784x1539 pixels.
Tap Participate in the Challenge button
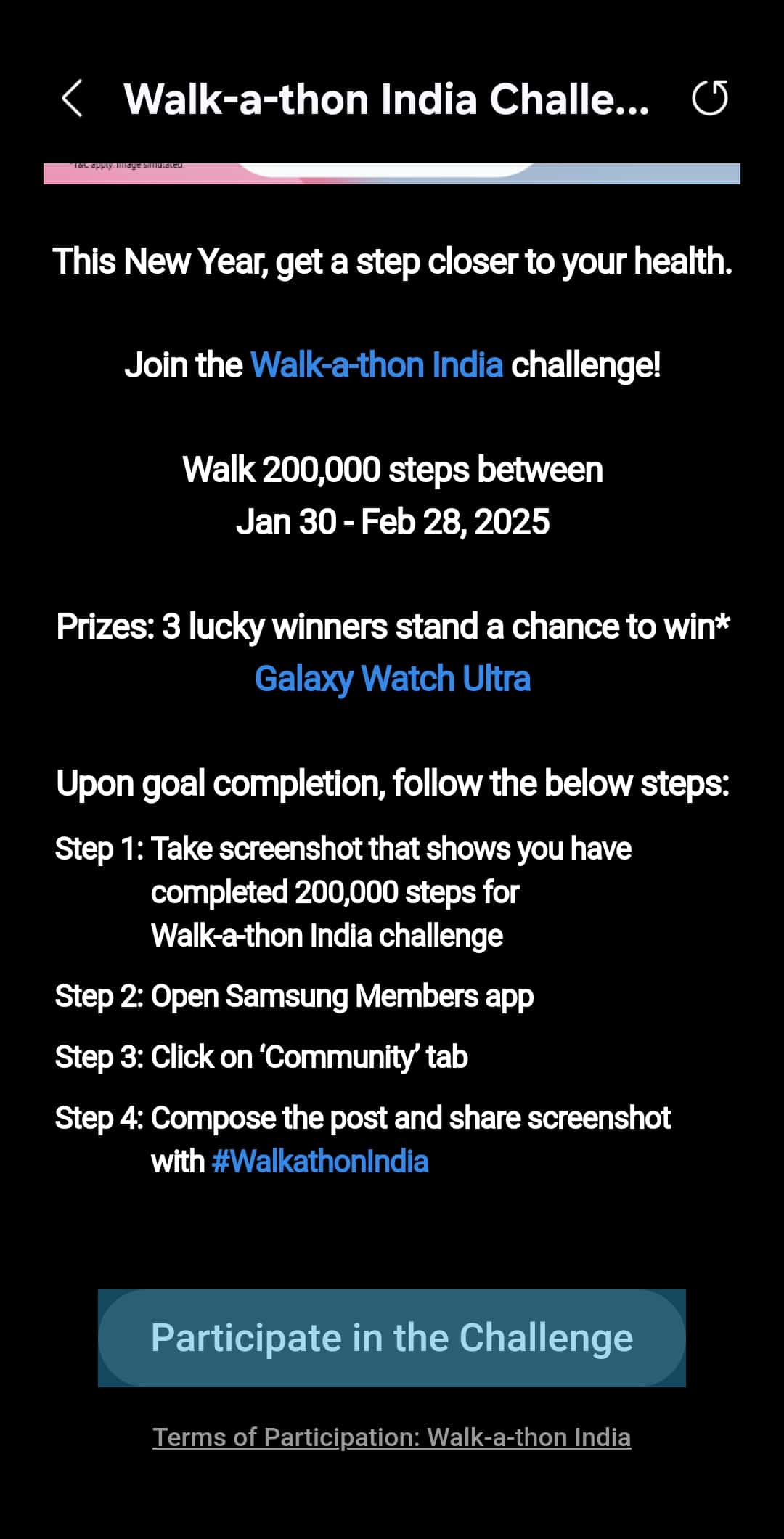click(392, 1338)
